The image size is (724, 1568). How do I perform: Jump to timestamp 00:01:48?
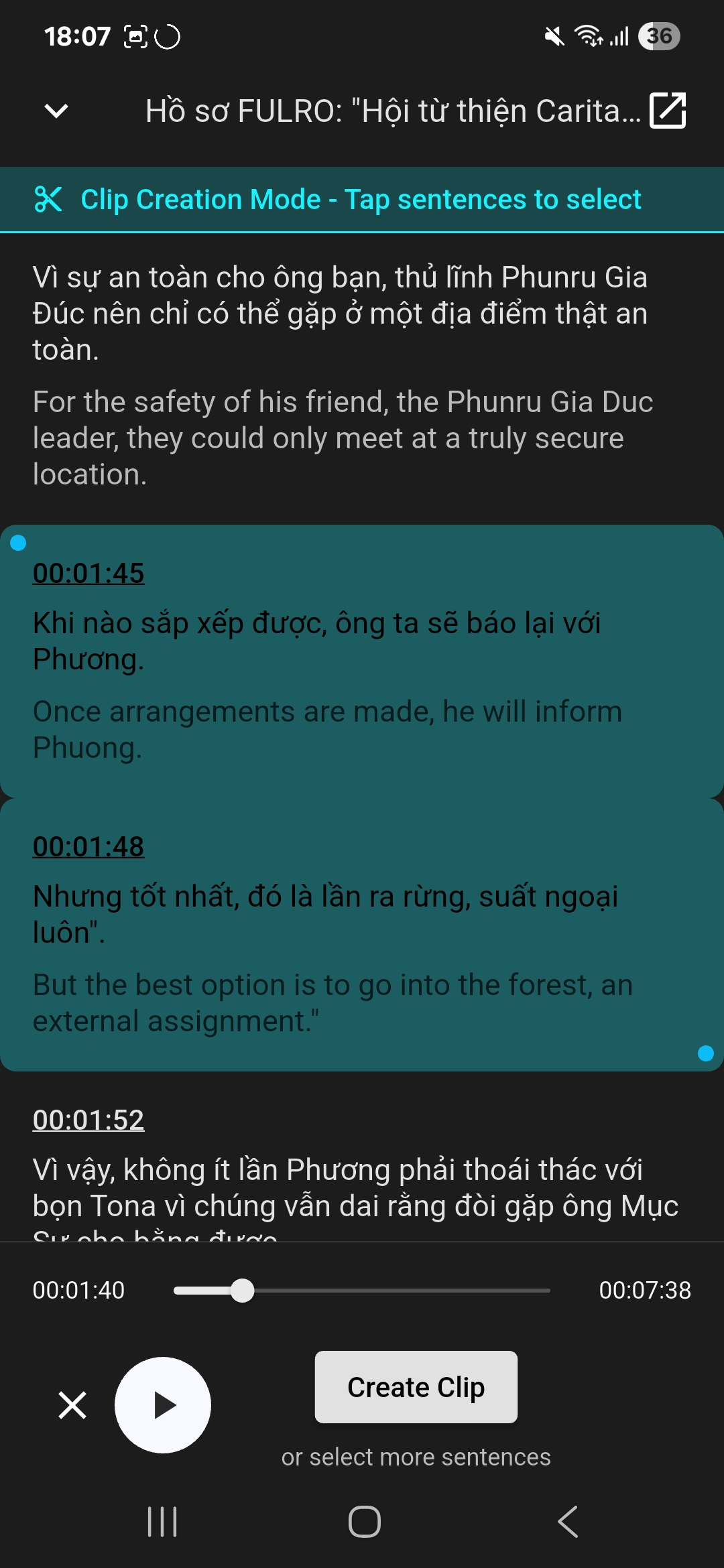coord(88,847)
